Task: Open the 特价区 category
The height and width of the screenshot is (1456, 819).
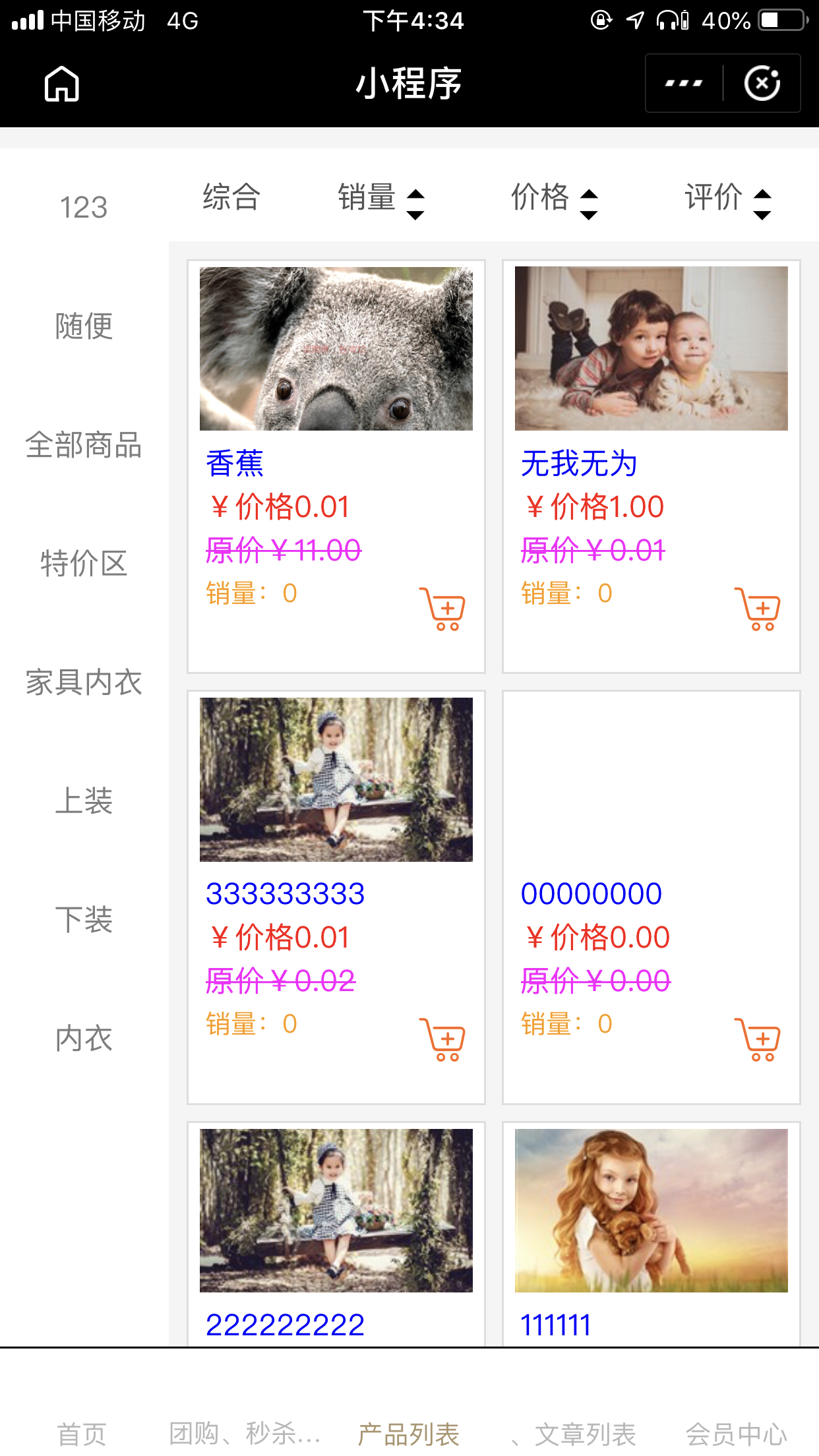Action: pos(84,564)
